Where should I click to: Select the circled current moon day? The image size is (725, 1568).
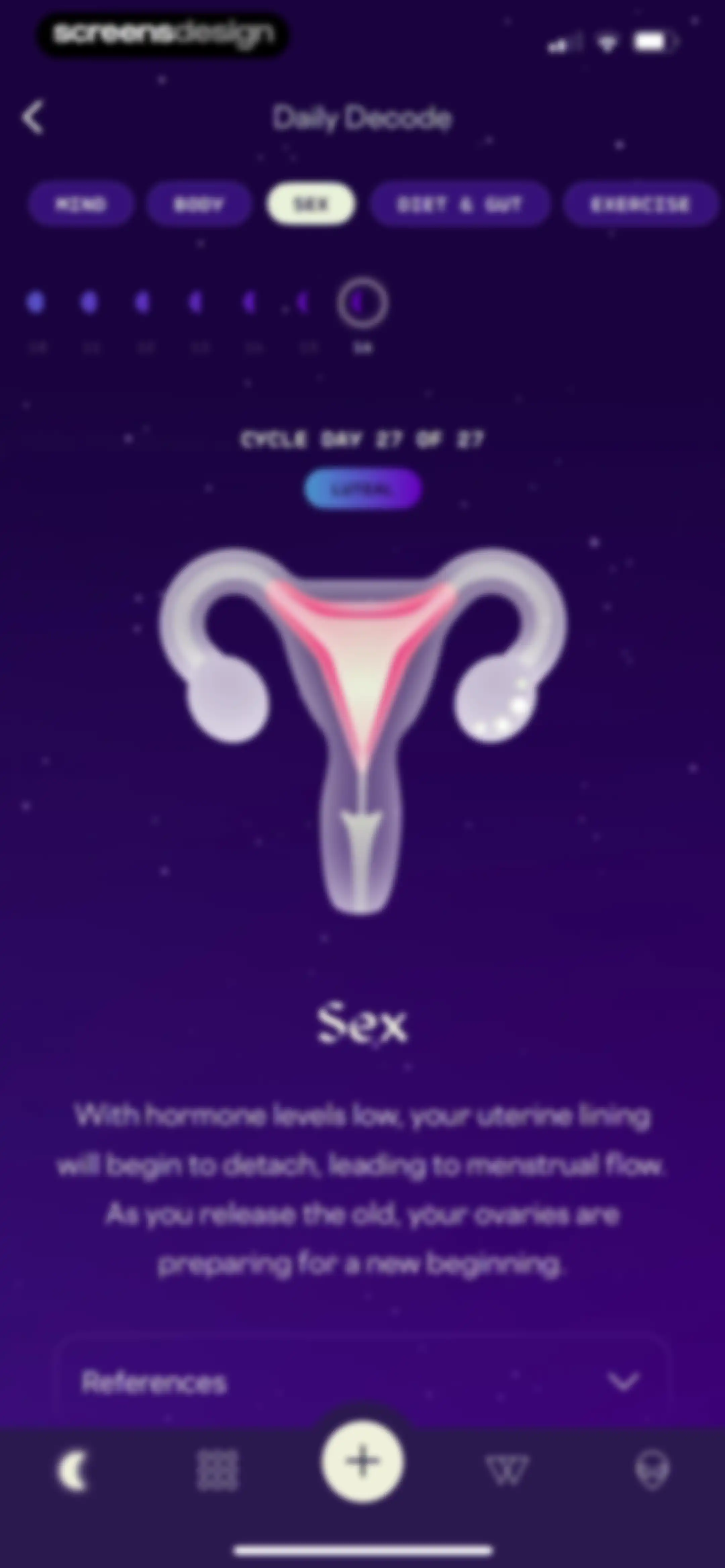pos(362,303)
